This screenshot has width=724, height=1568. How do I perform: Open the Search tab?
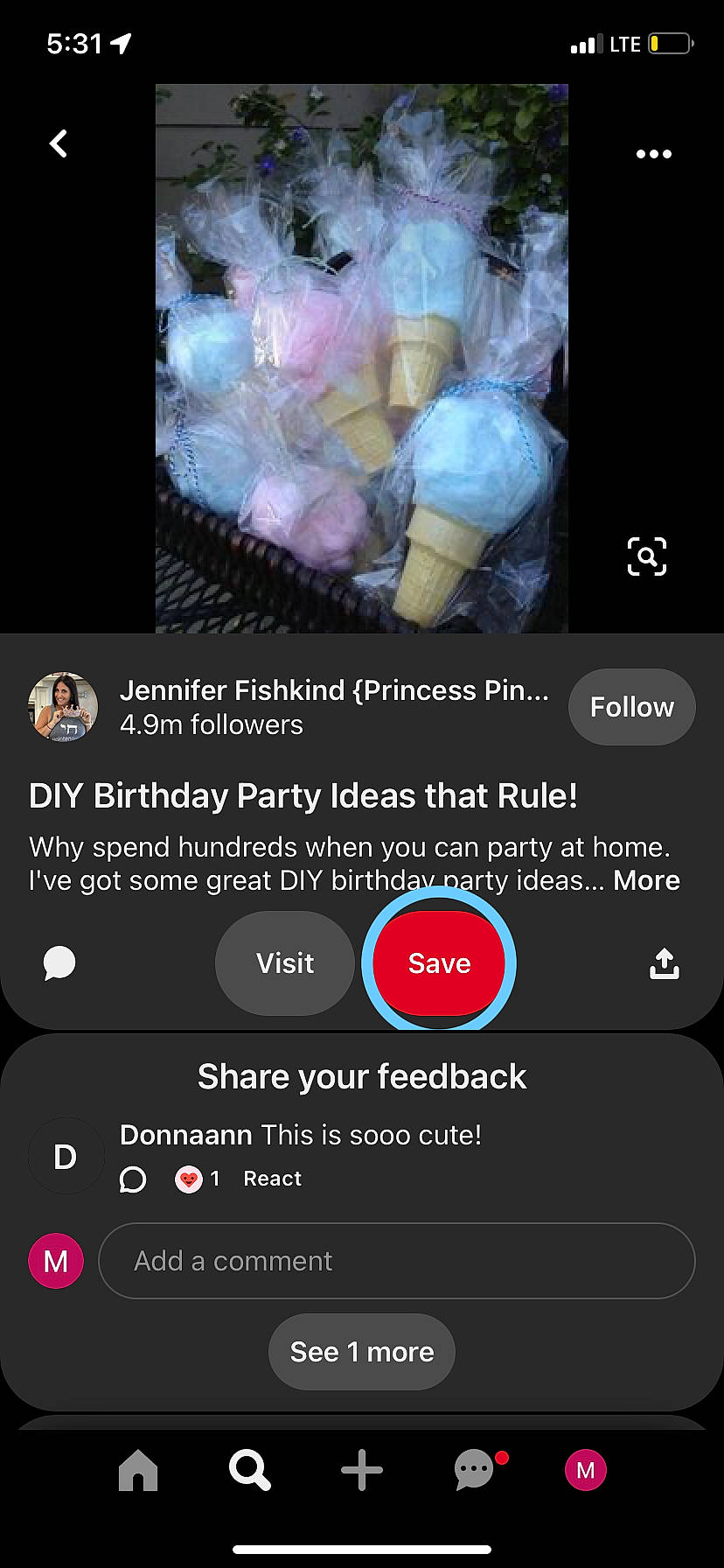(250, 1470)
